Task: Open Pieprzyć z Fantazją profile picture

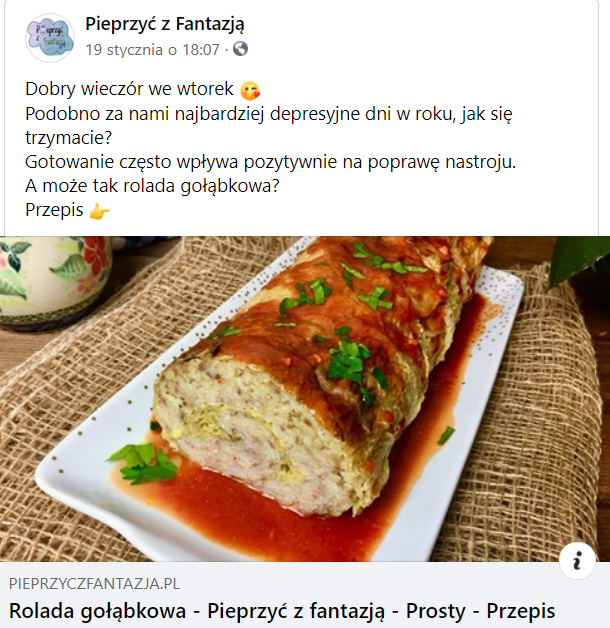Action: [x=49, y=37]
